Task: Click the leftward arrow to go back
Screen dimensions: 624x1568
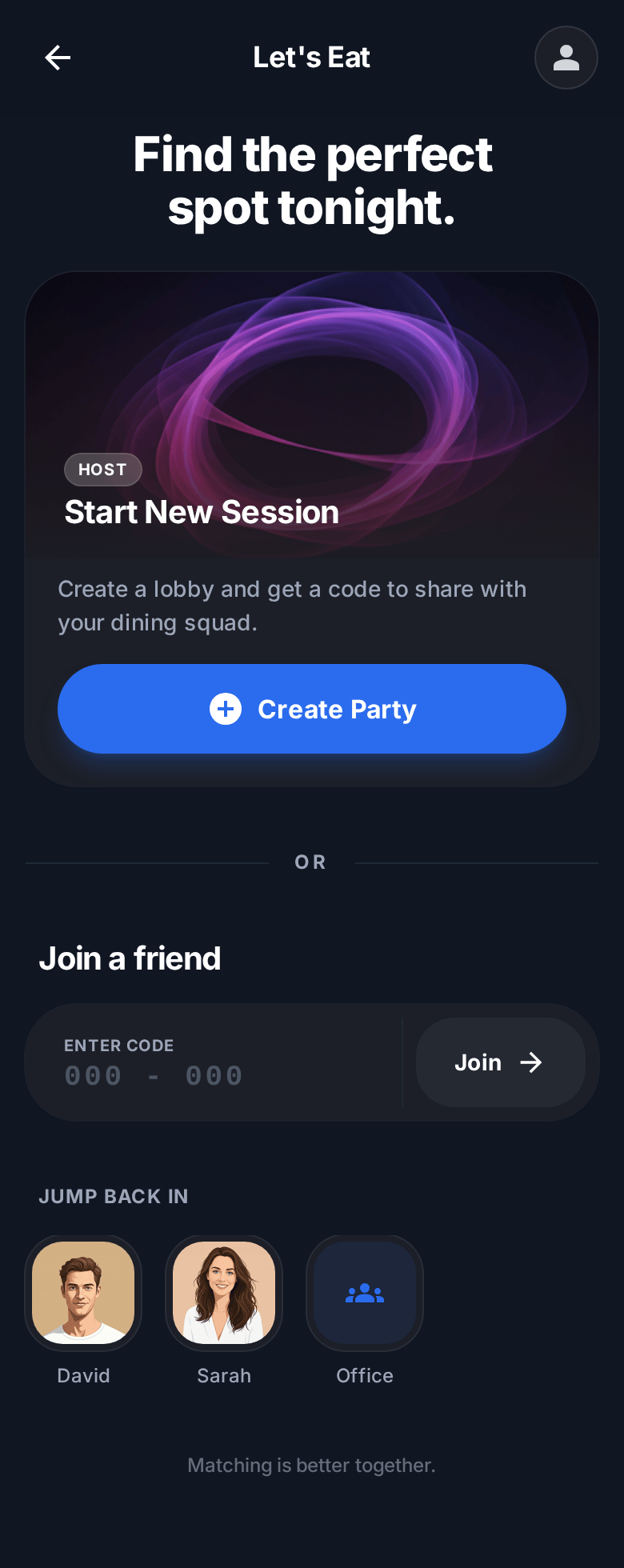Action: pos(58,58)
